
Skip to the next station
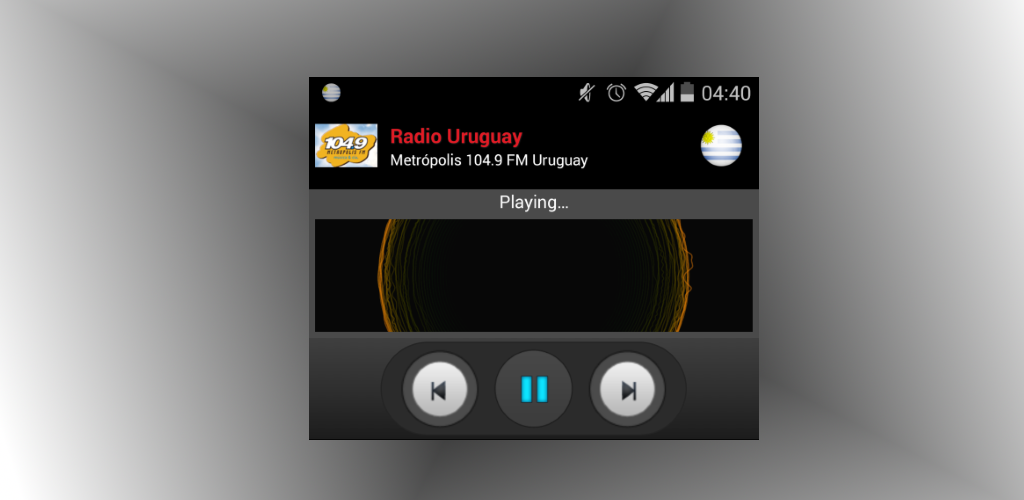click(628, 390)
